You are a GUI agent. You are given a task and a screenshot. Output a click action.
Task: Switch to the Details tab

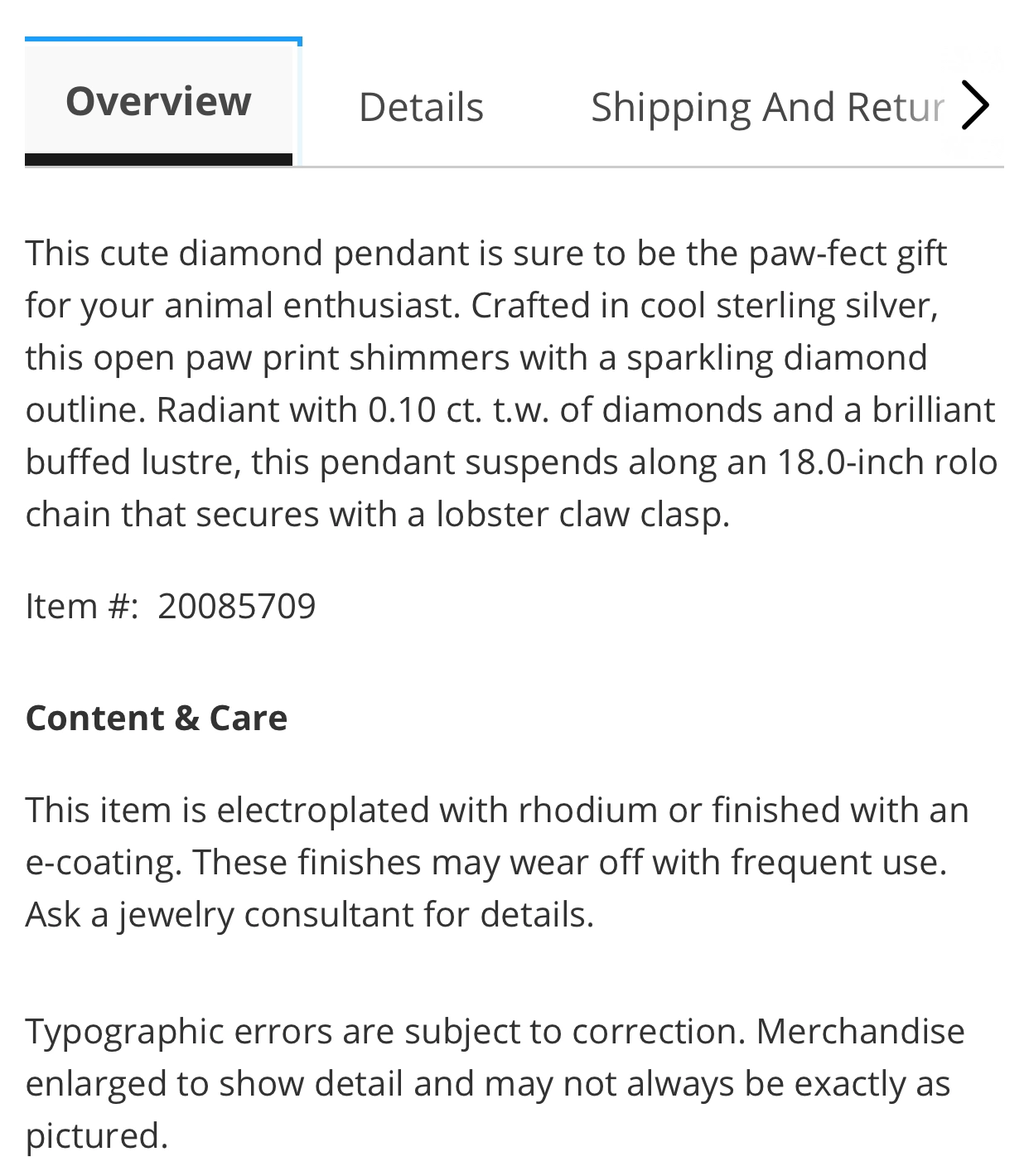(x=421, y=108)
